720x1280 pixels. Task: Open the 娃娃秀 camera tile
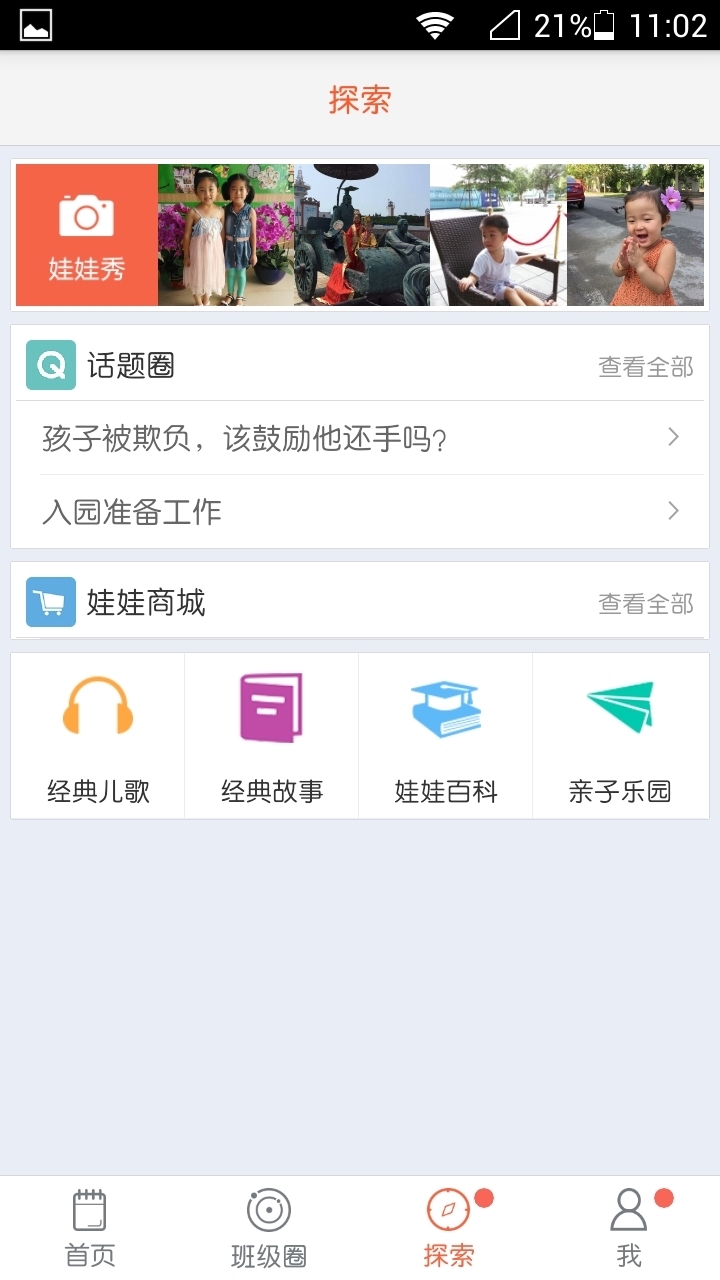click(87, 235)
